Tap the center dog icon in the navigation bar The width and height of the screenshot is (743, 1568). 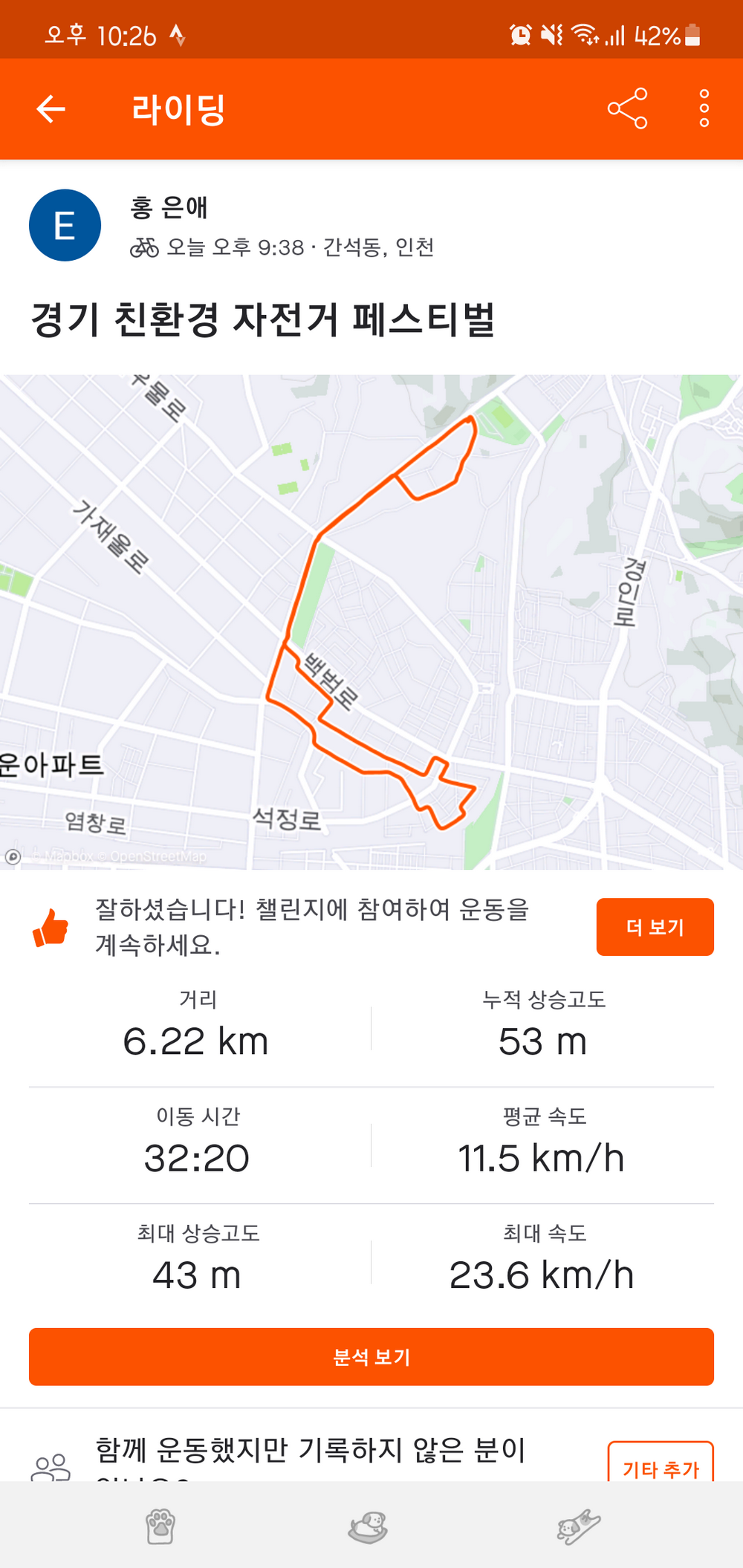coord(368,1527)
